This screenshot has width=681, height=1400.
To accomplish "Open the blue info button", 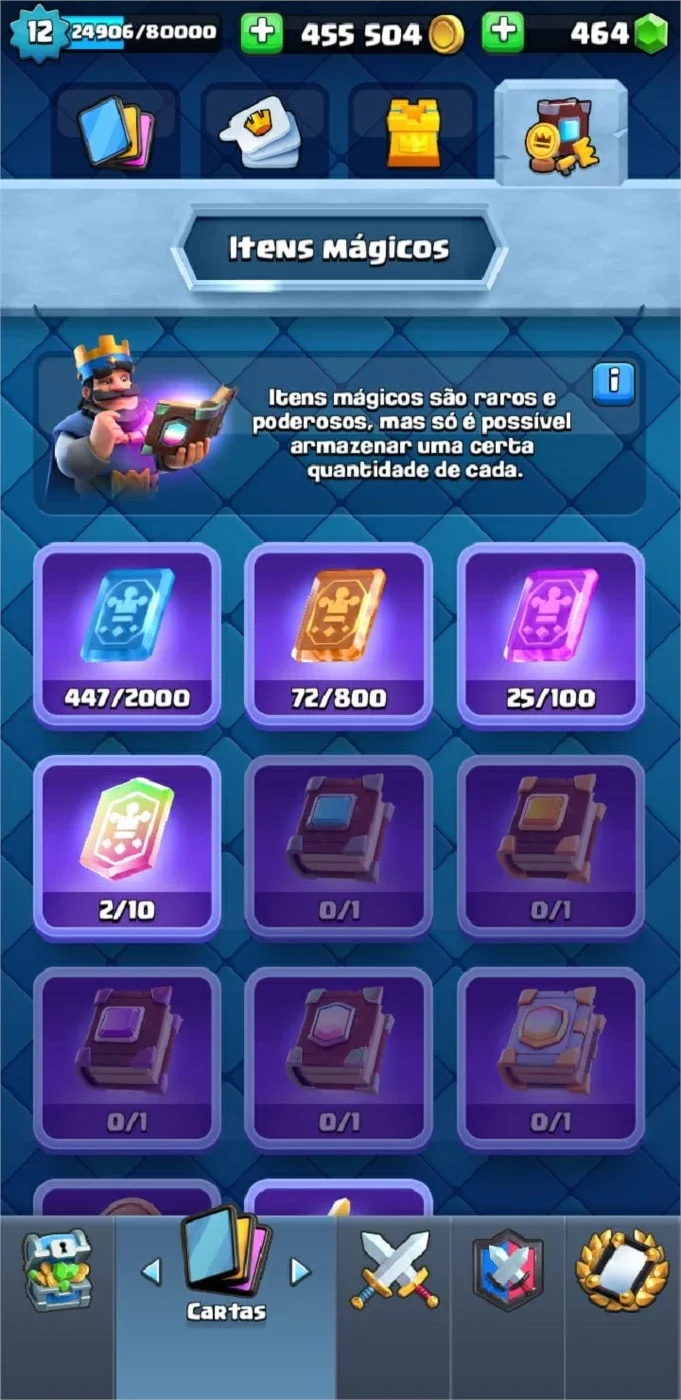I will (614, 384).
